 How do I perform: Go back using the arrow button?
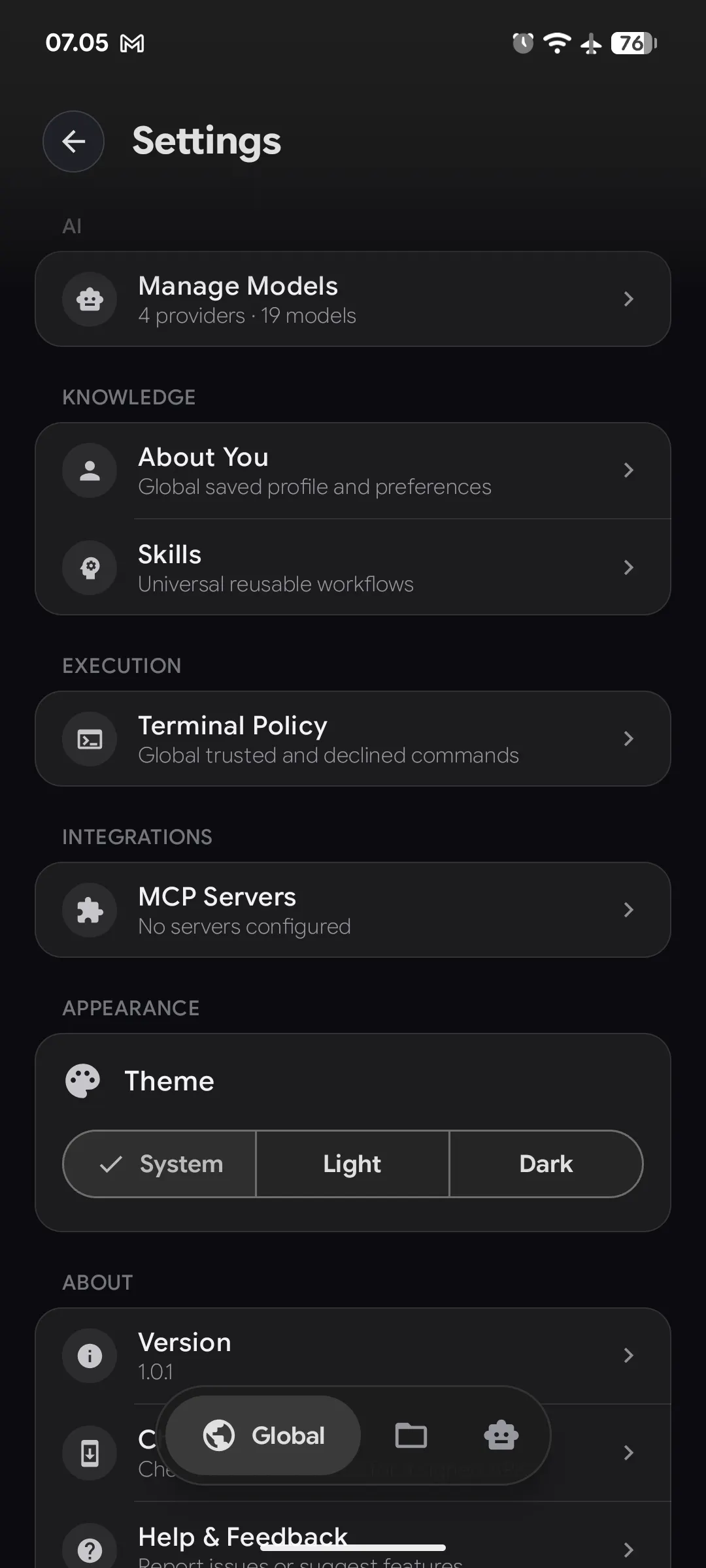pyautogui.click(x=73, y=141)
